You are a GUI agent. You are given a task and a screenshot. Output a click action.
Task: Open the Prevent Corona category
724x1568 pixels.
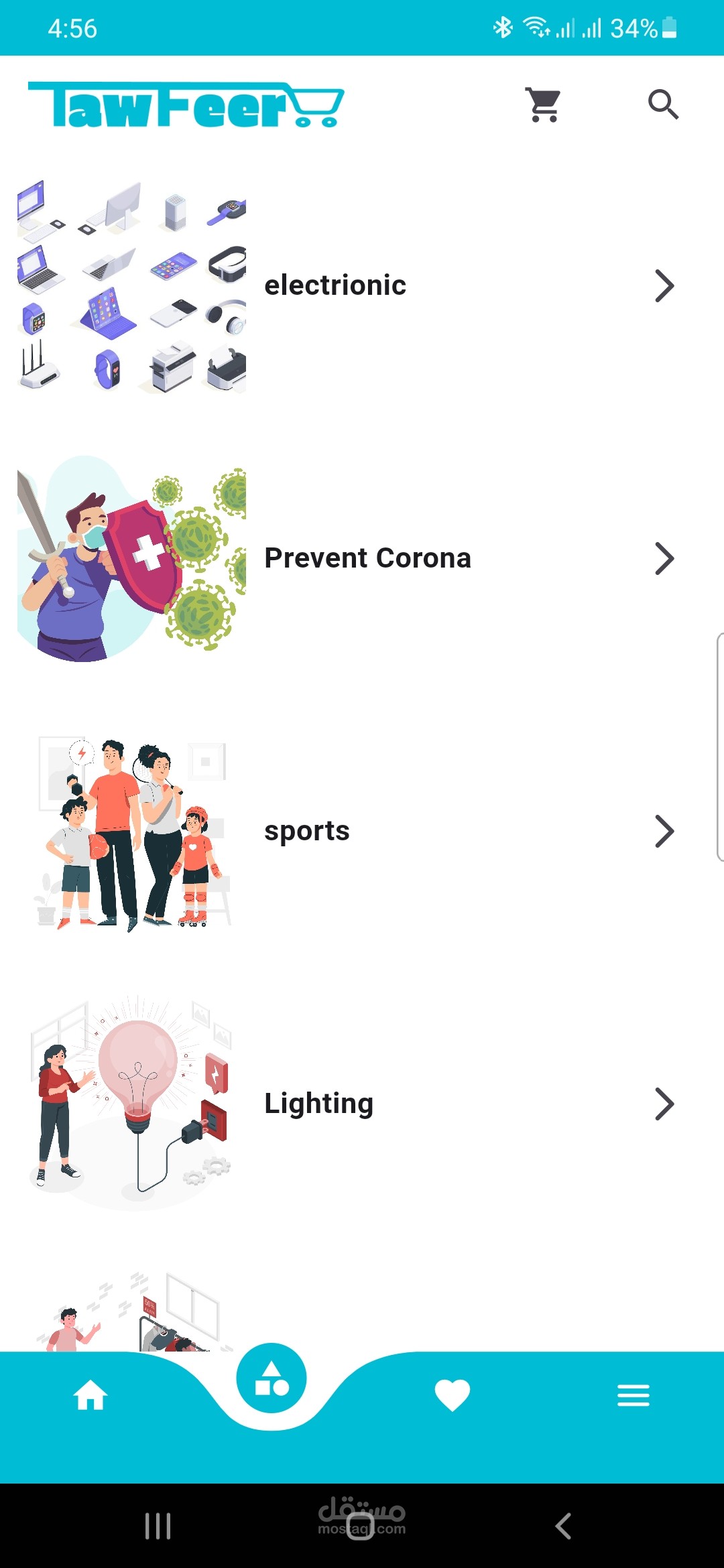367,558
